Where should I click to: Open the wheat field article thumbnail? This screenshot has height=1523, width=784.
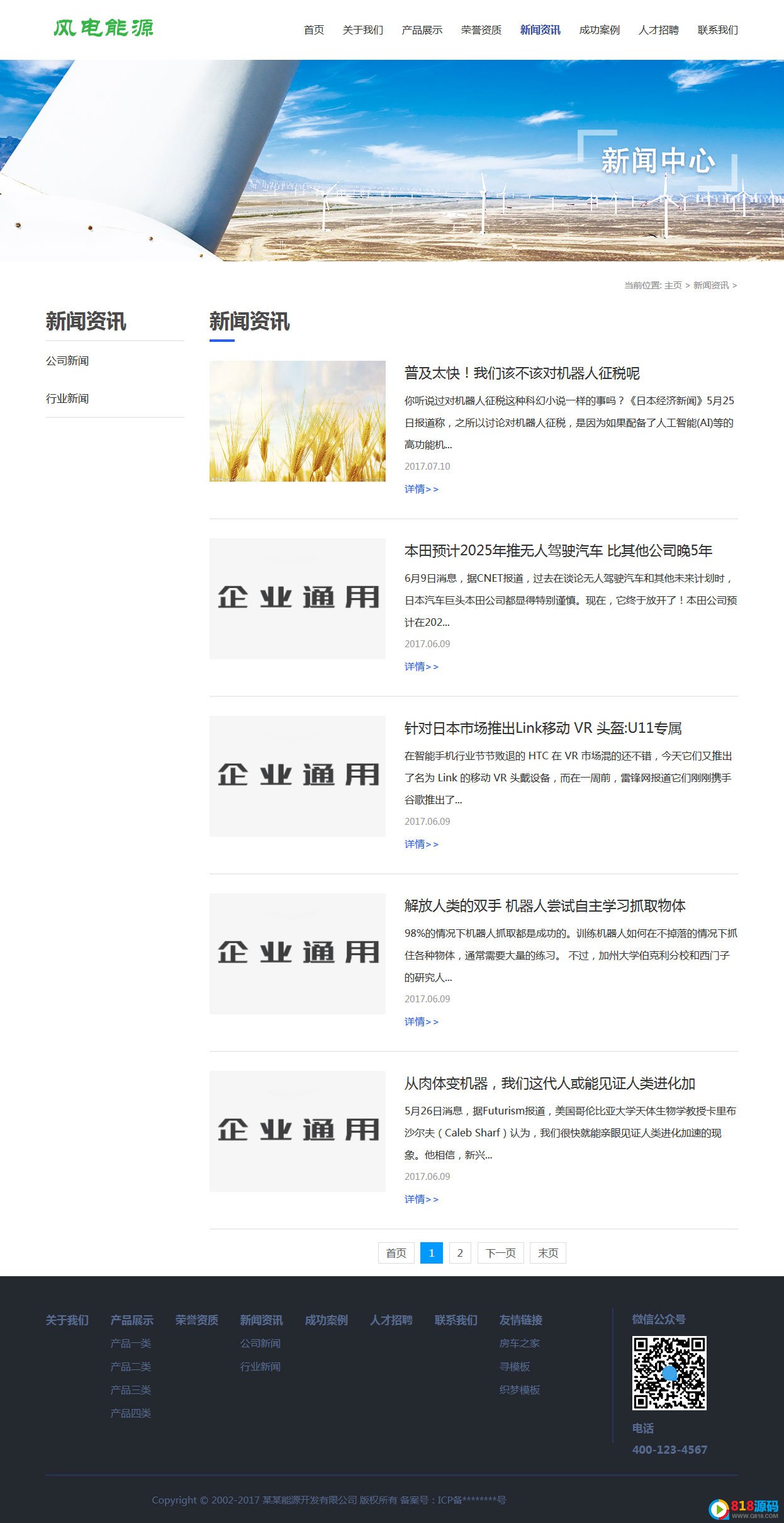pos(297,421)
